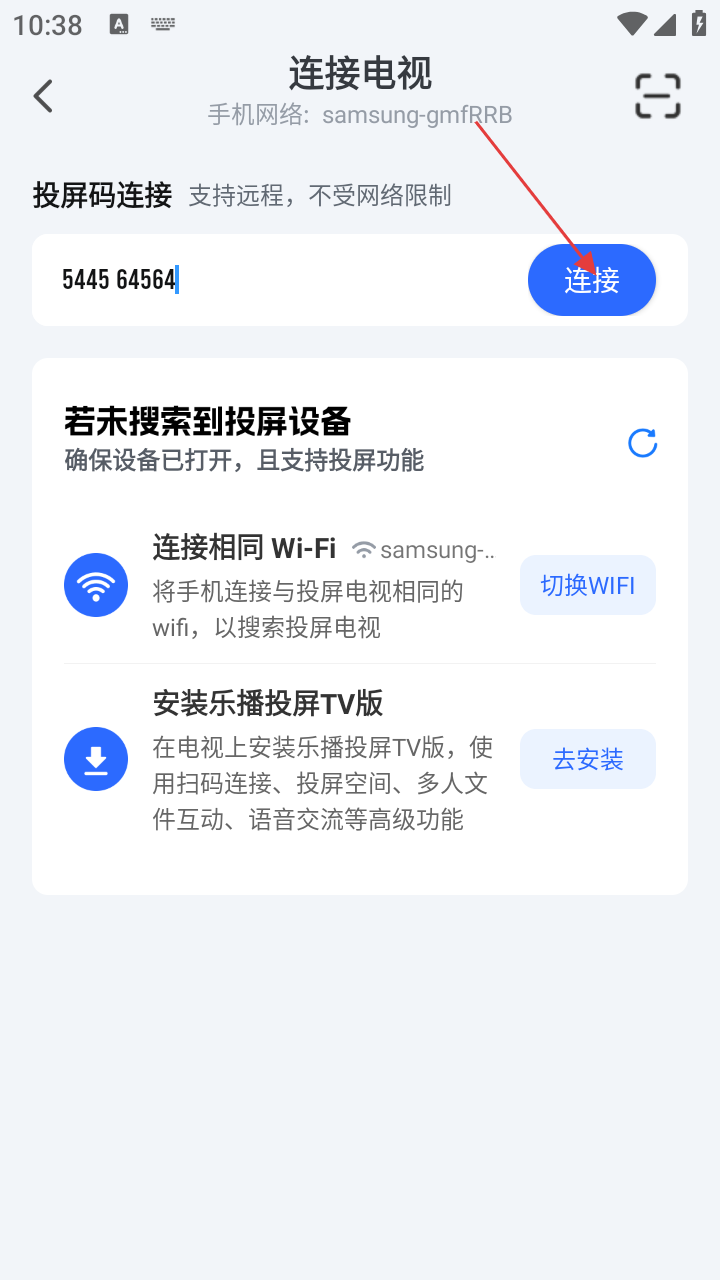Focus the cast code input field
The image size is (720, 1280).
[280, 280]
